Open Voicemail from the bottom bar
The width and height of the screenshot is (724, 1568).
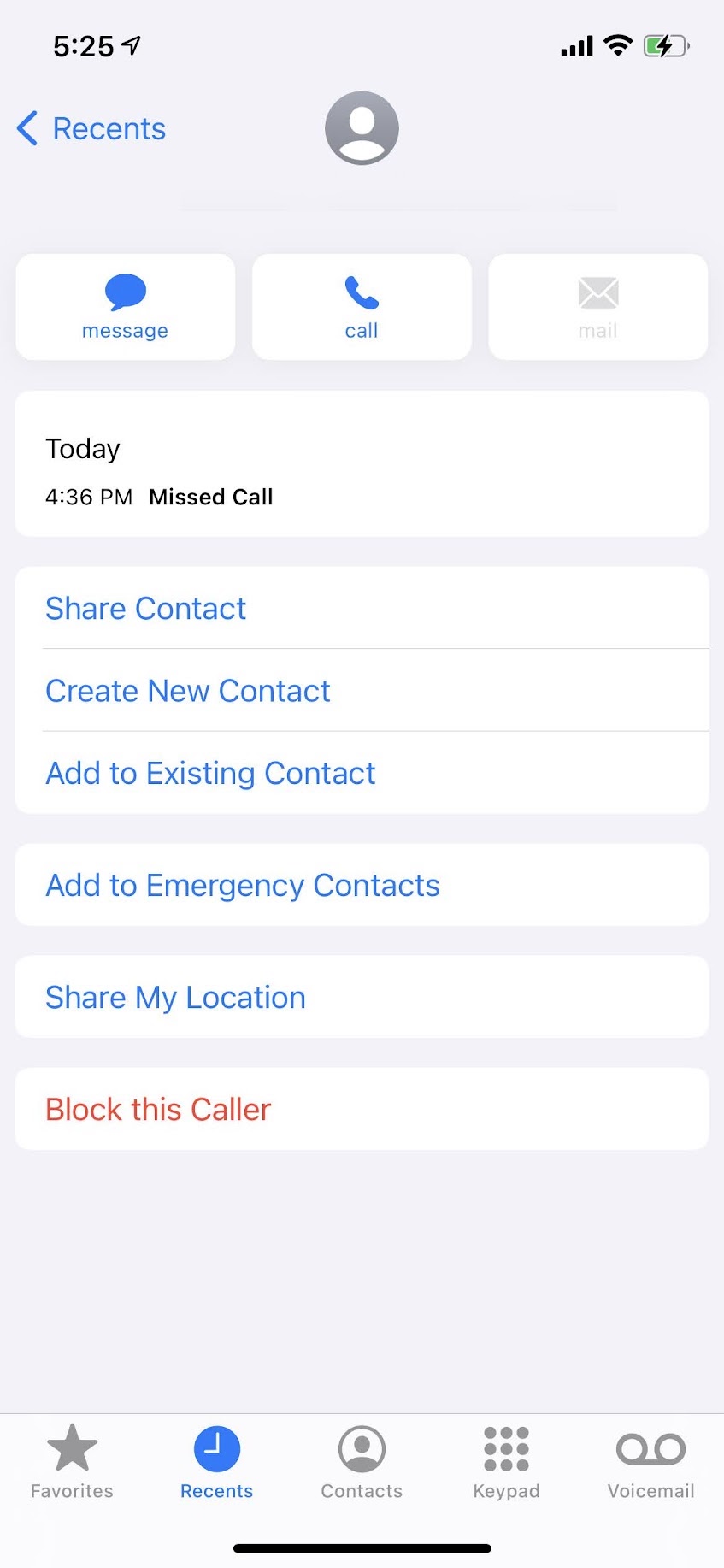coord(650,1462)
